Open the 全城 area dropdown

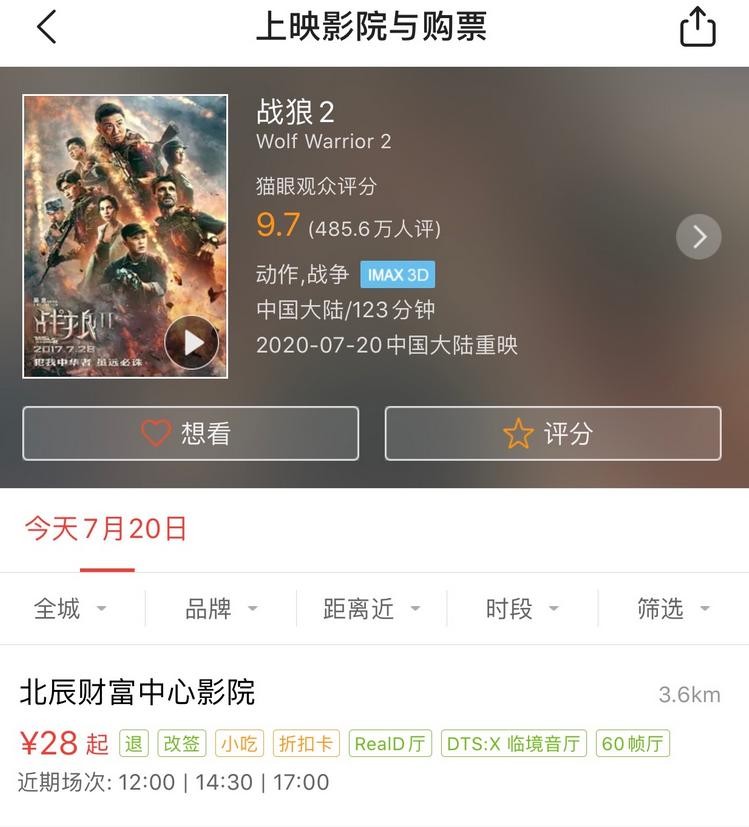(70, 608)
